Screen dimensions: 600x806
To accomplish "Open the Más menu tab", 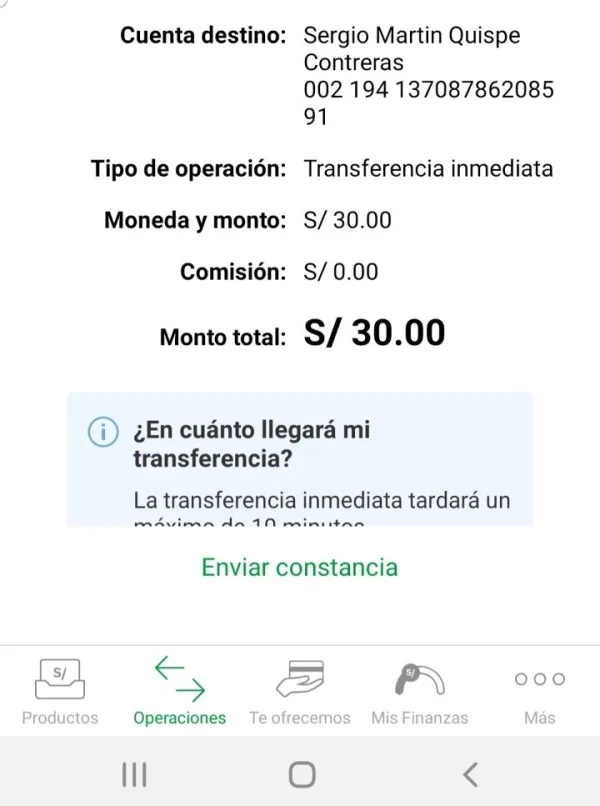I will [539, 692].
